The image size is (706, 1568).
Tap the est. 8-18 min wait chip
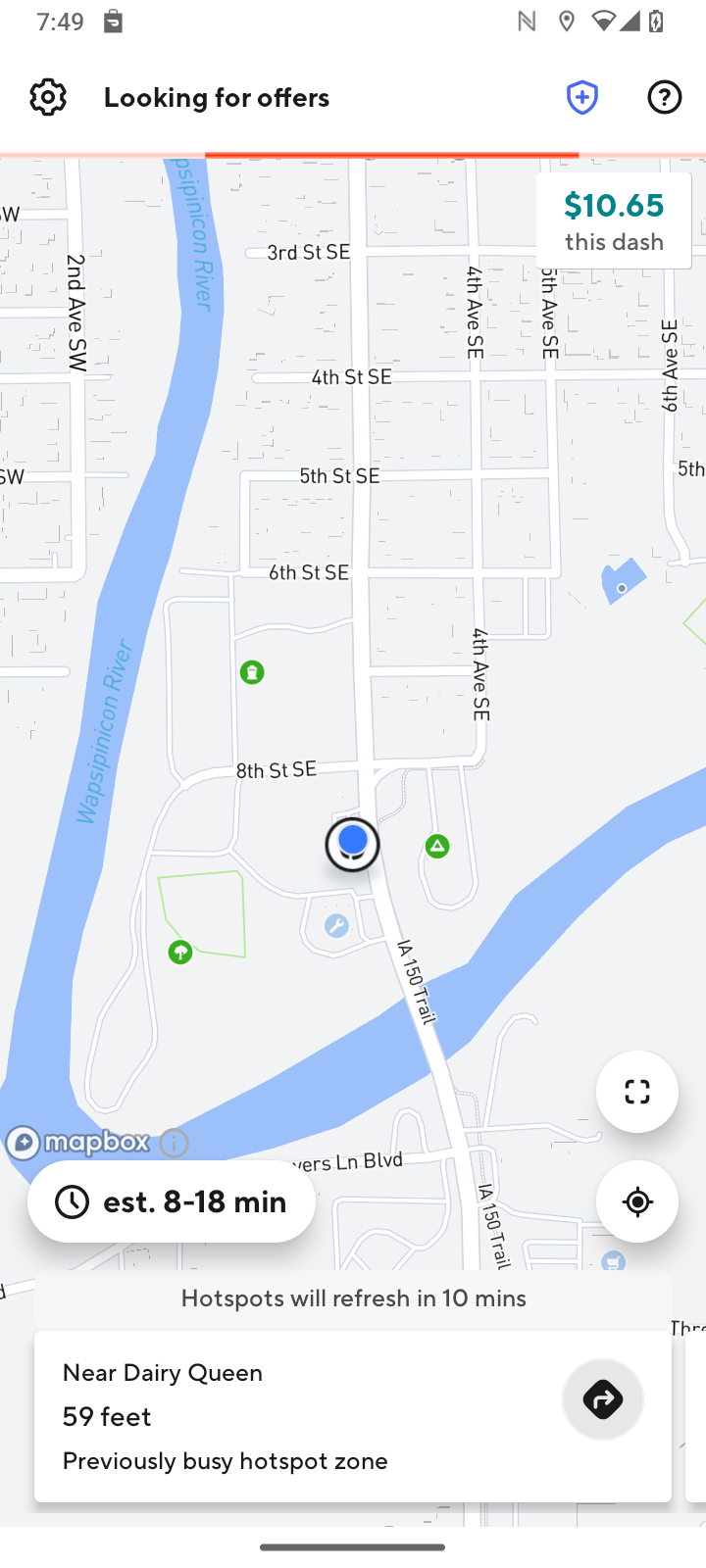pos(172,1201)
